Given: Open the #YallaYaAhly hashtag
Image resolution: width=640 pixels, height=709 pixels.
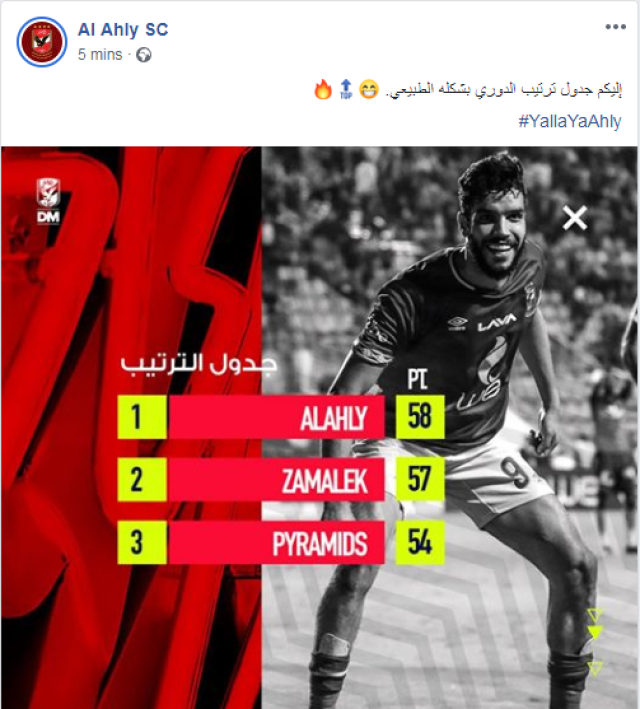Looking at the screenshot, I should 570,121.
